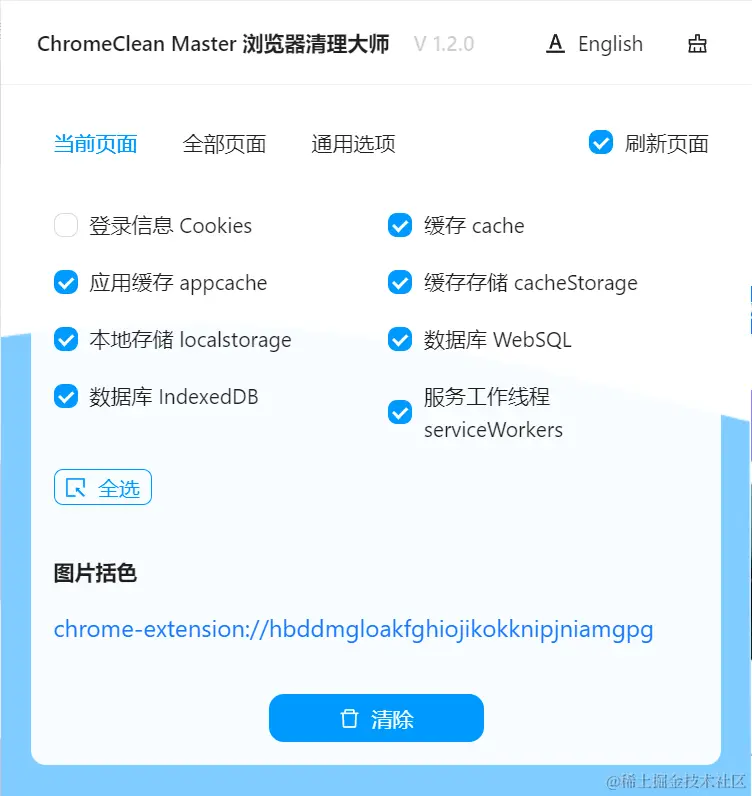Screen dimensions: 752x796
Task: Uncheck 缓存 cache option
Action: (400, 226)
